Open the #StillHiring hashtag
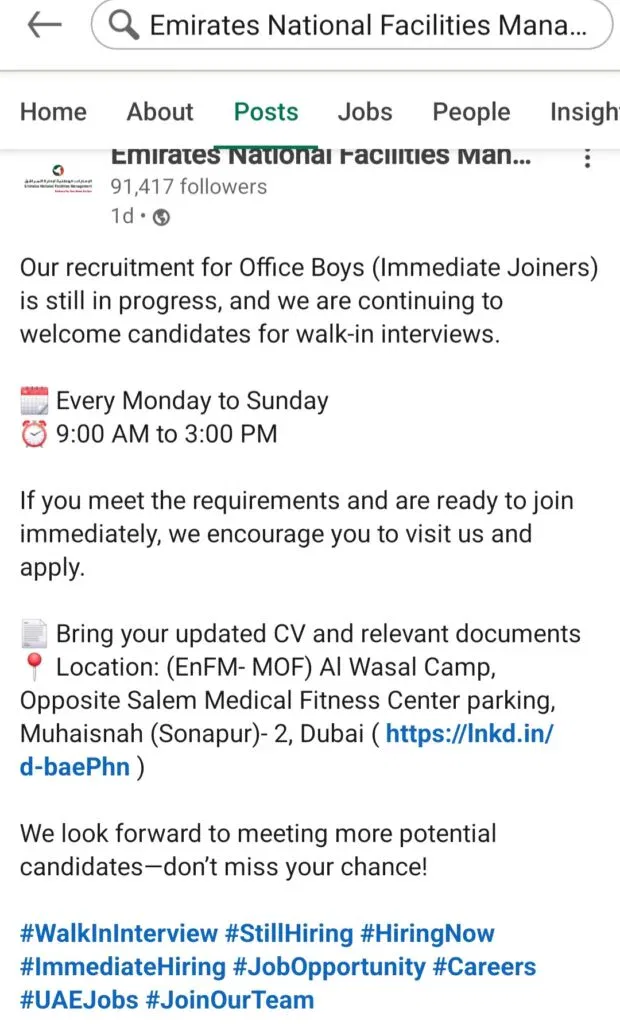Screen dimensions: 620x1024 [289, 934]
